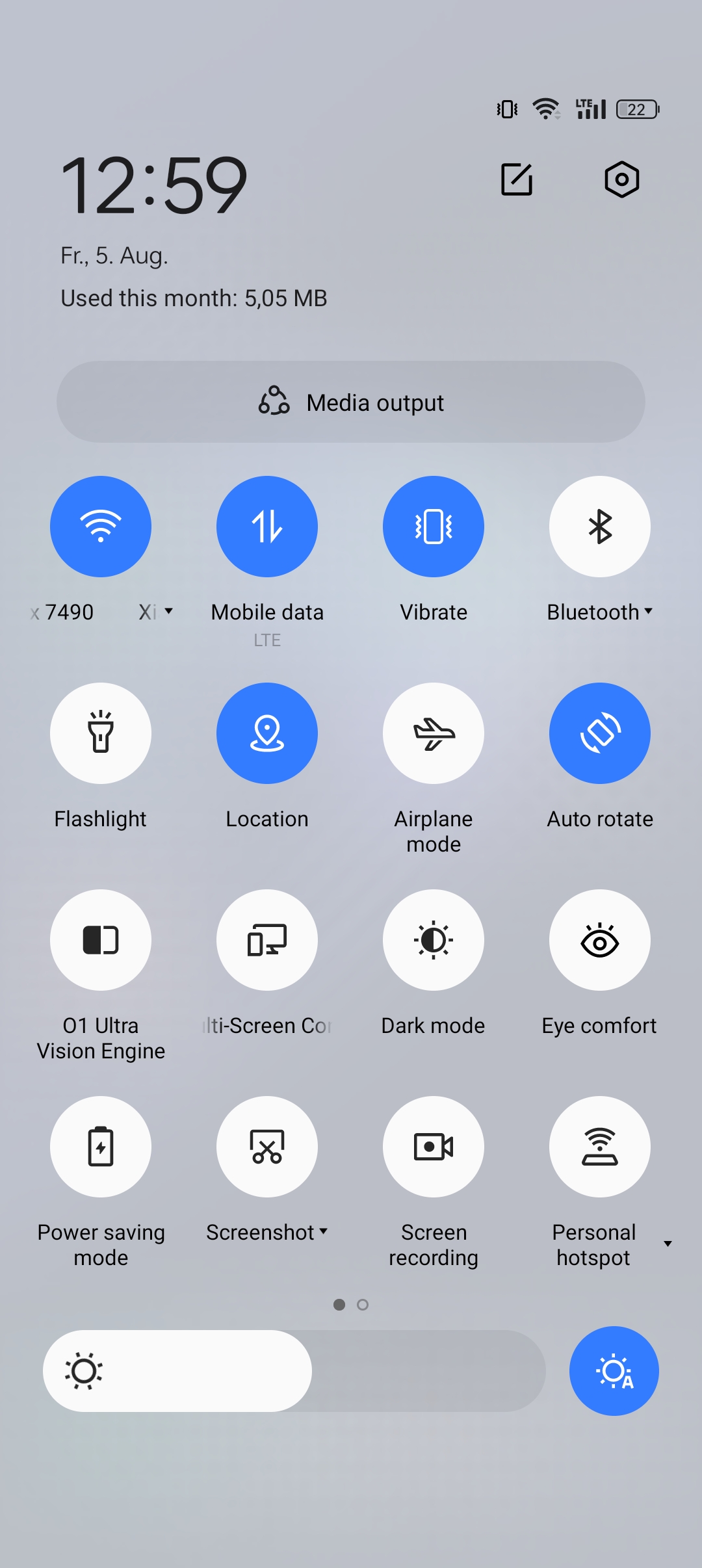
Task: Open system settings via the gear icon
Action: pos(621,179)
